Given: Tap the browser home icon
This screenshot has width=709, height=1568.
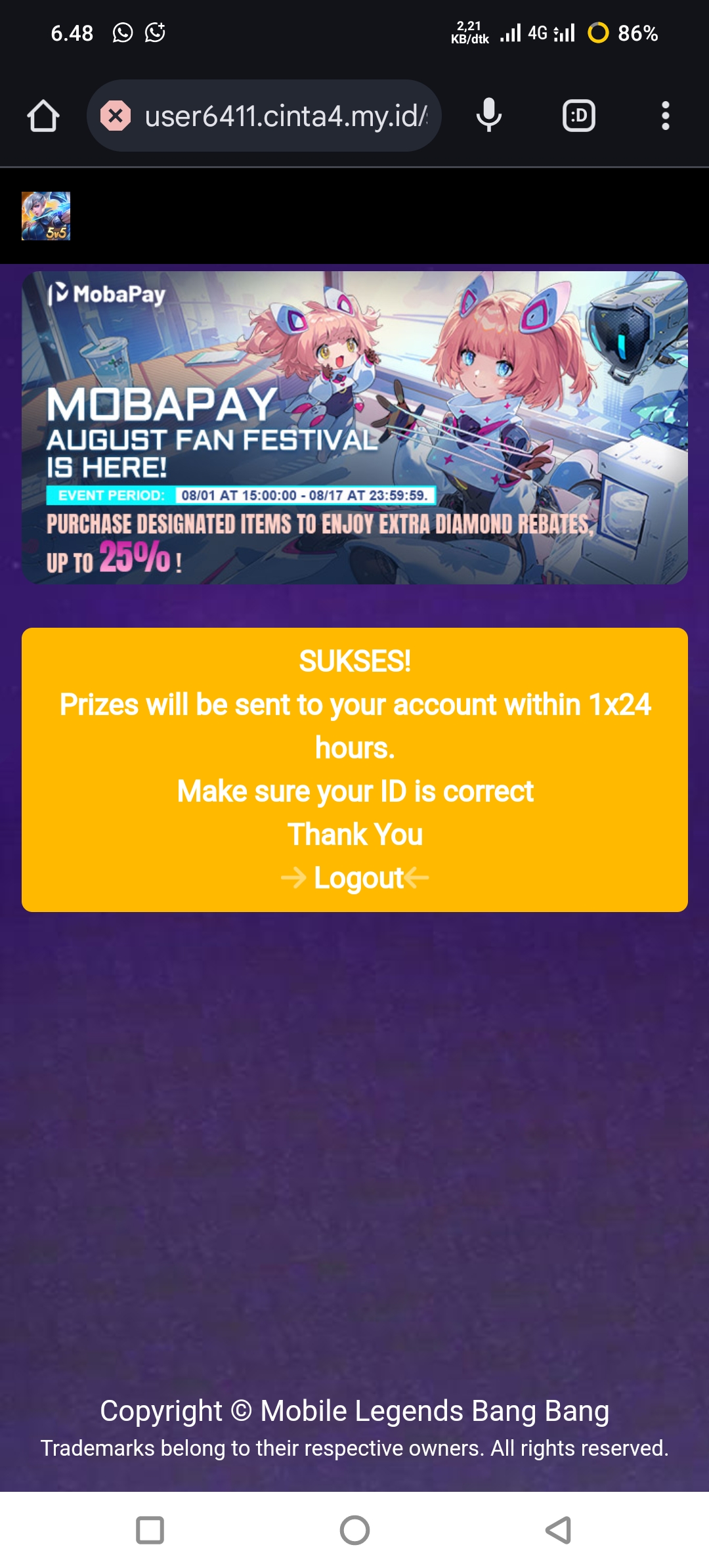Looking at the screenshot, I should (43, 116).
